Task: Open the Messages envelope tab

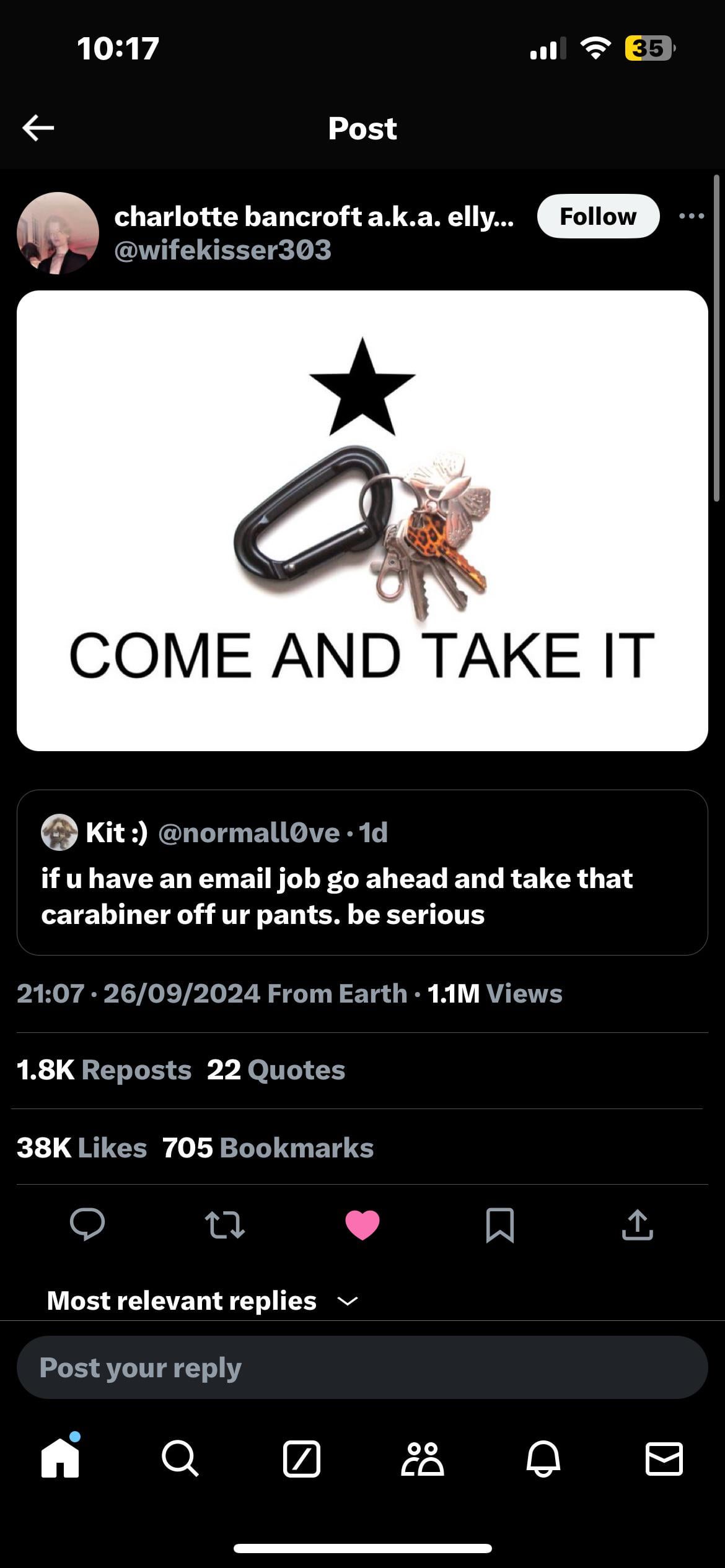Action: click(664, 1459)
